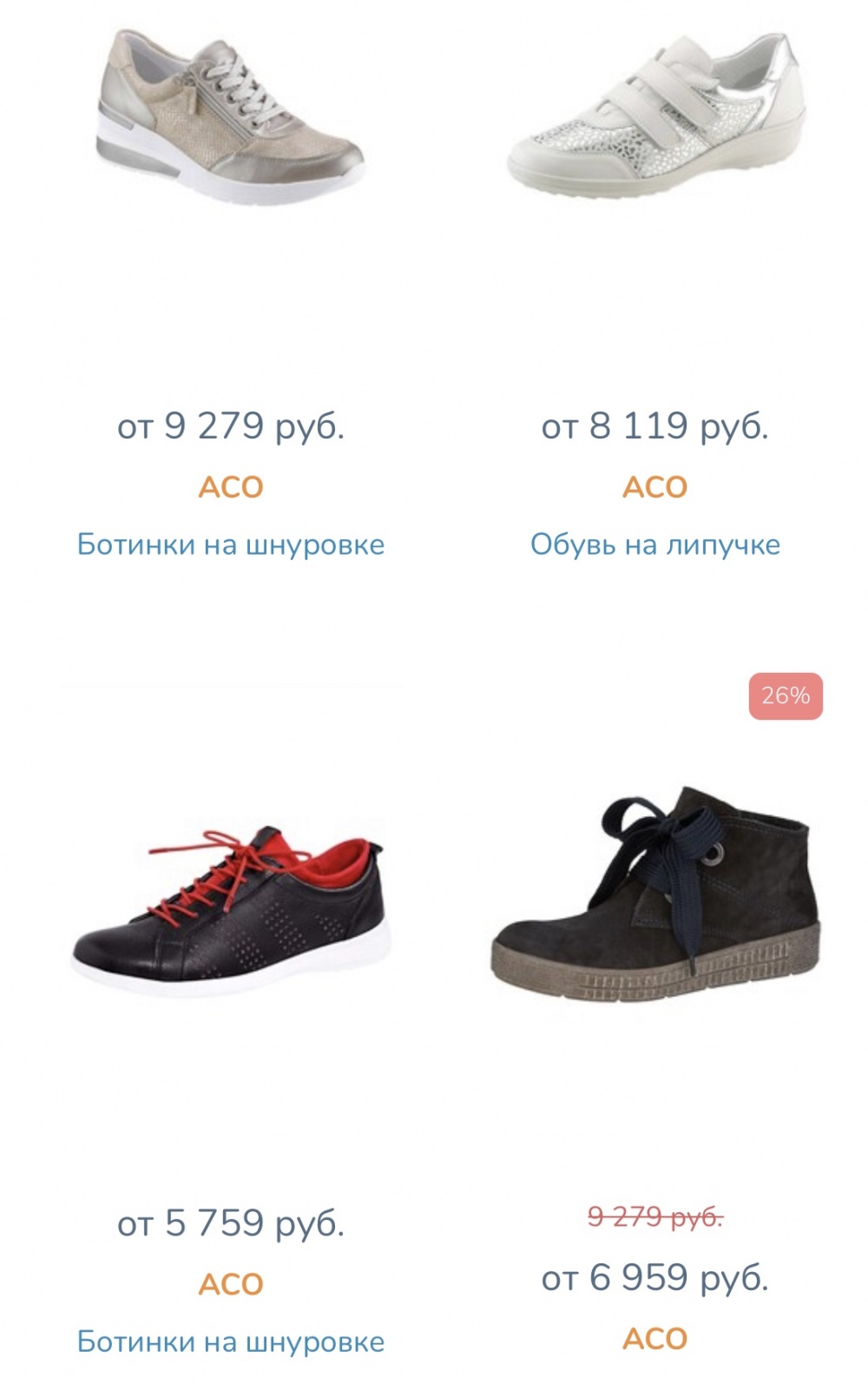
Task: Open the beige lace-up sneaker for 9 279 руб.
Action: pos(230,117)
